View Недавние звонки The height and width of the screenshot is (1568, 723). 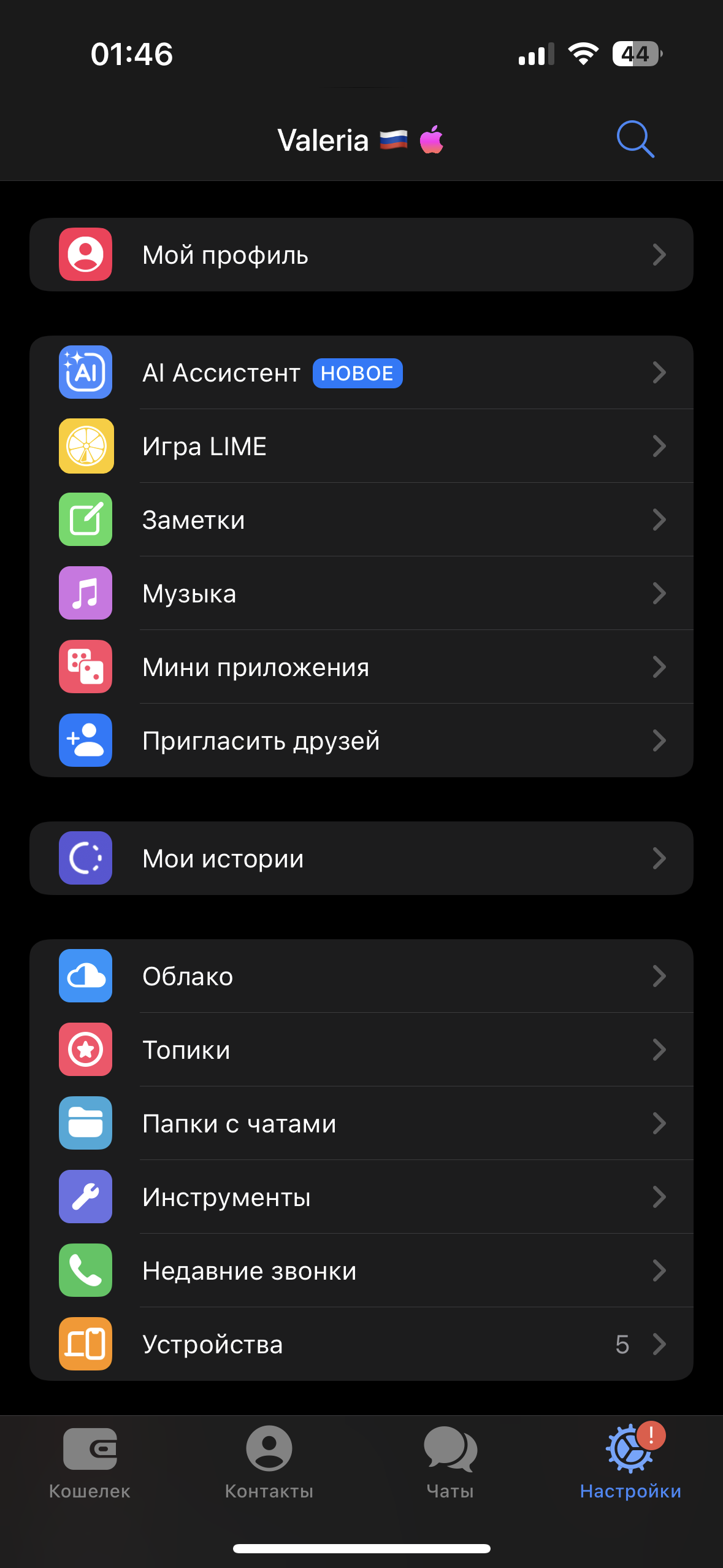point(361,1270)
